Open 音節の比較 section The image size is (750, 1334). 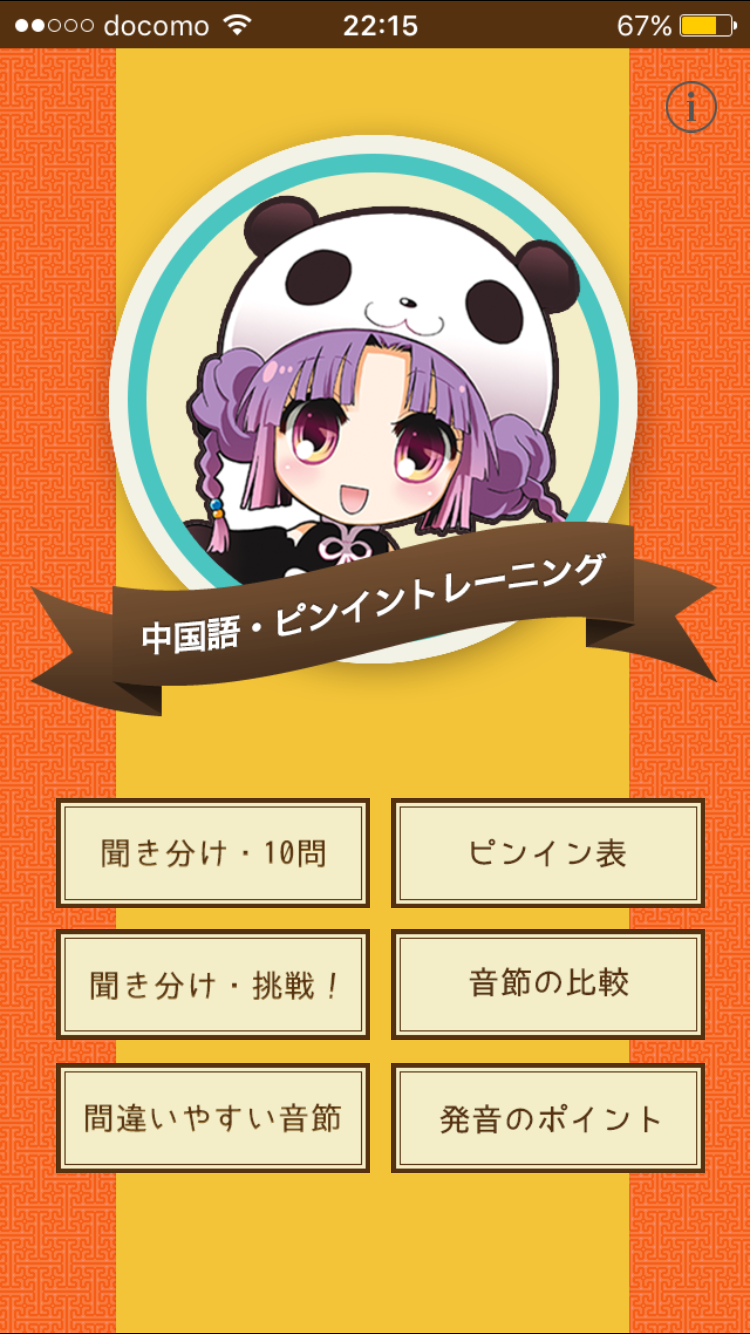[548, 985]
